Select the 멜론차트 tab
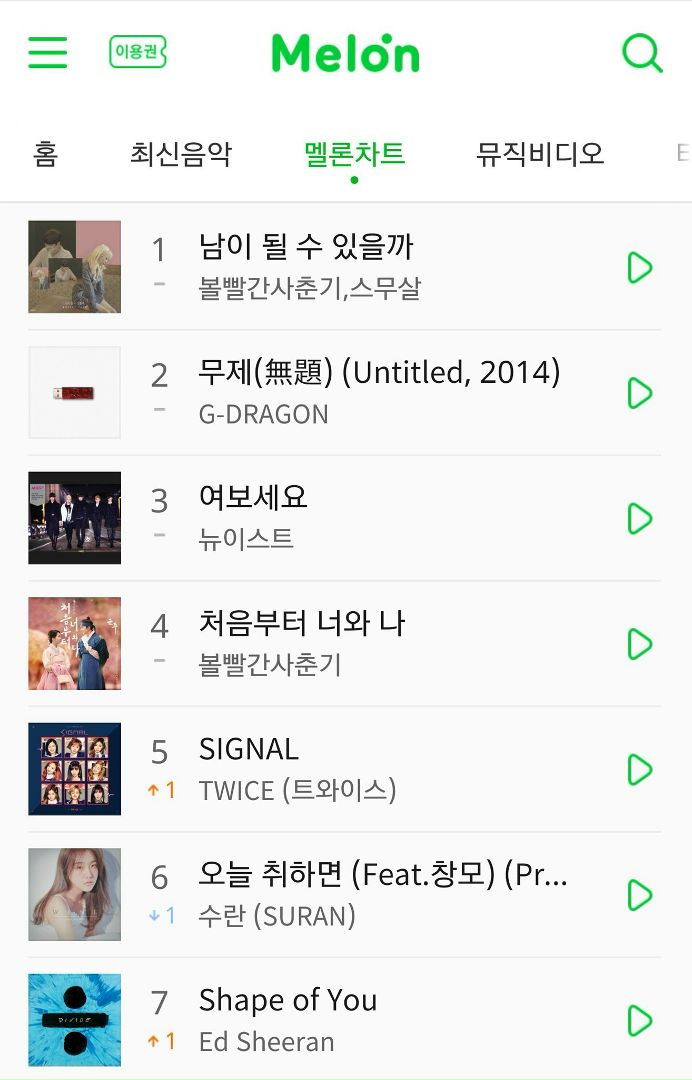This screenshot has width=692, height=1080. tap(354, 154)
